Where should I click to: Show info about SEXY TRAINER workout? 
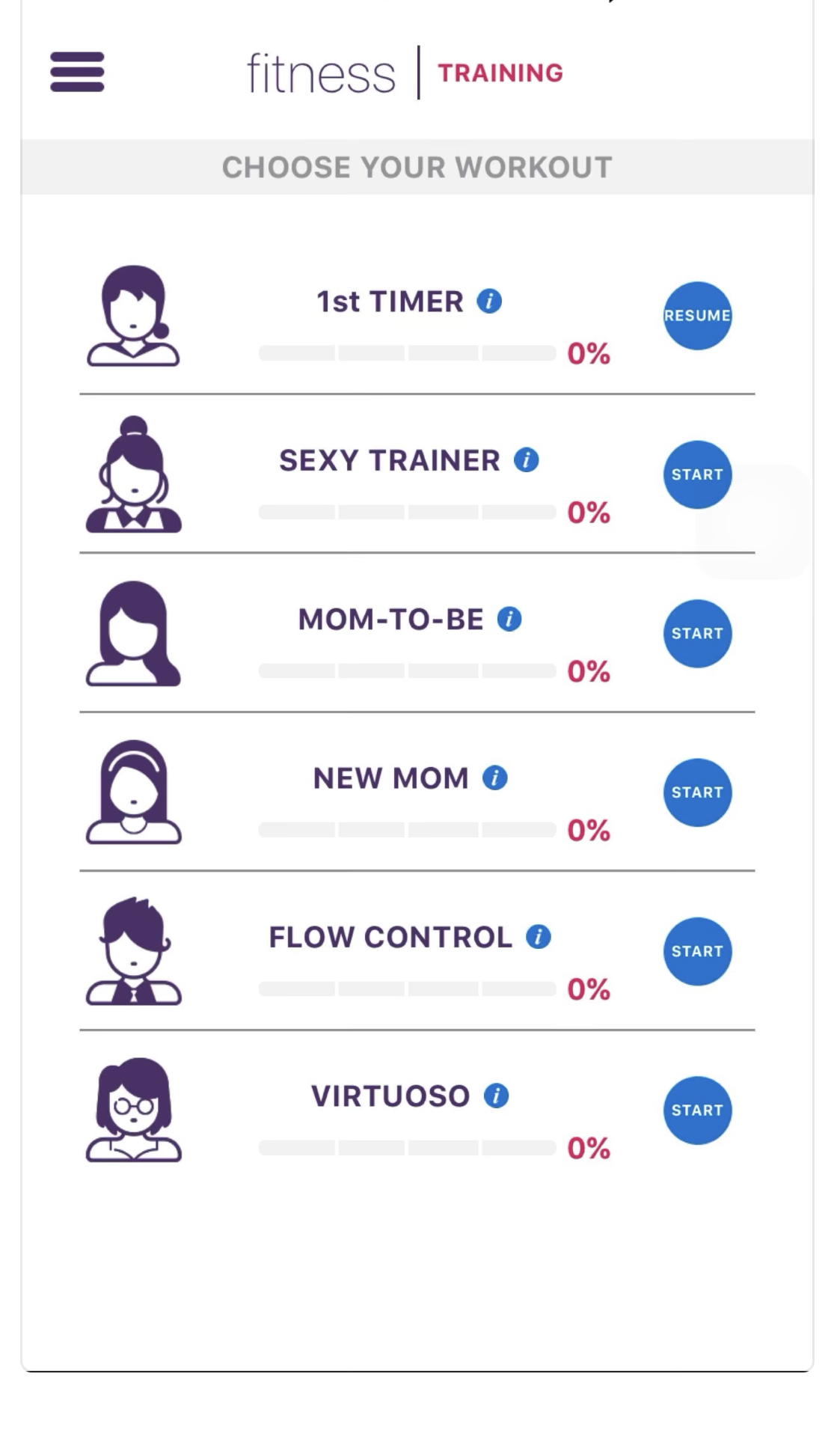pyautogui.click(x=526, y=460)
